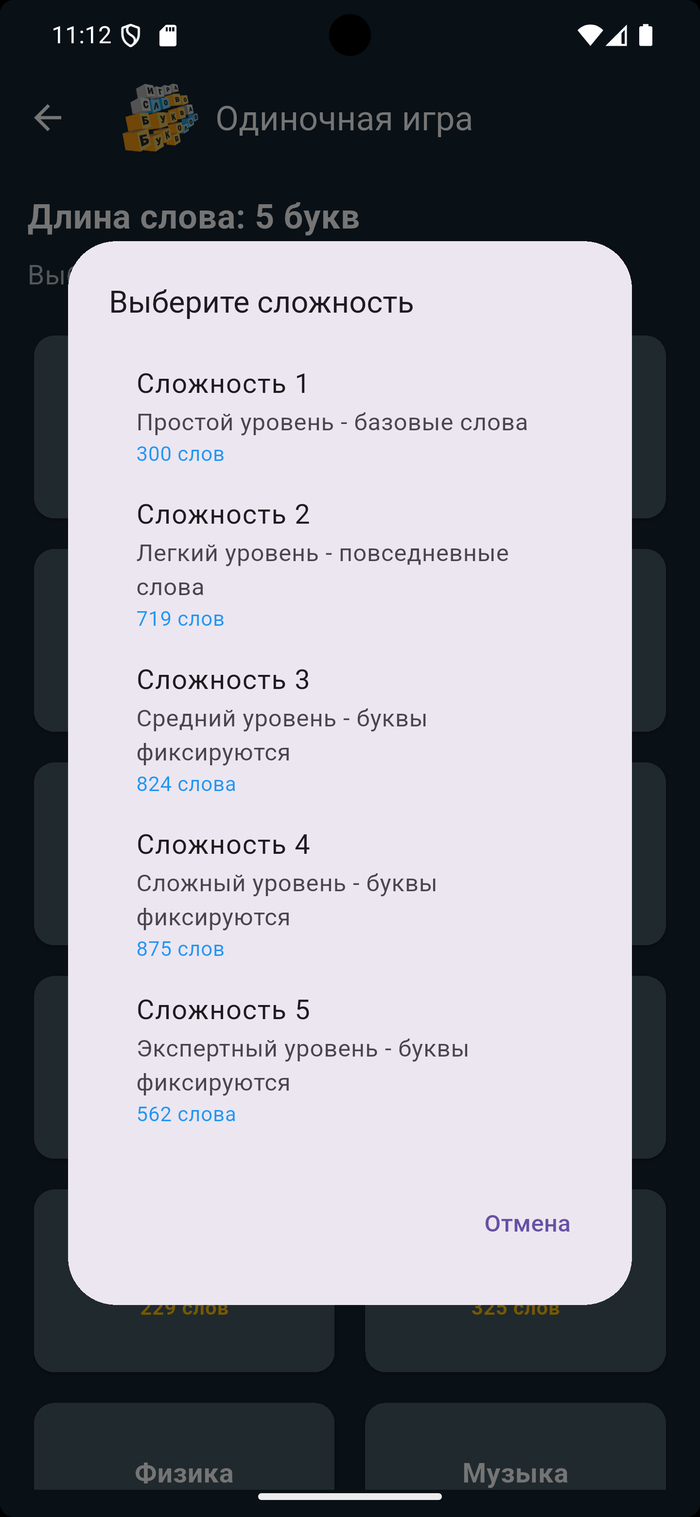The height and width of the screenshot is (1517, 700).
Task: Choose Сложность 2 easy level
Action: point(349,565)
